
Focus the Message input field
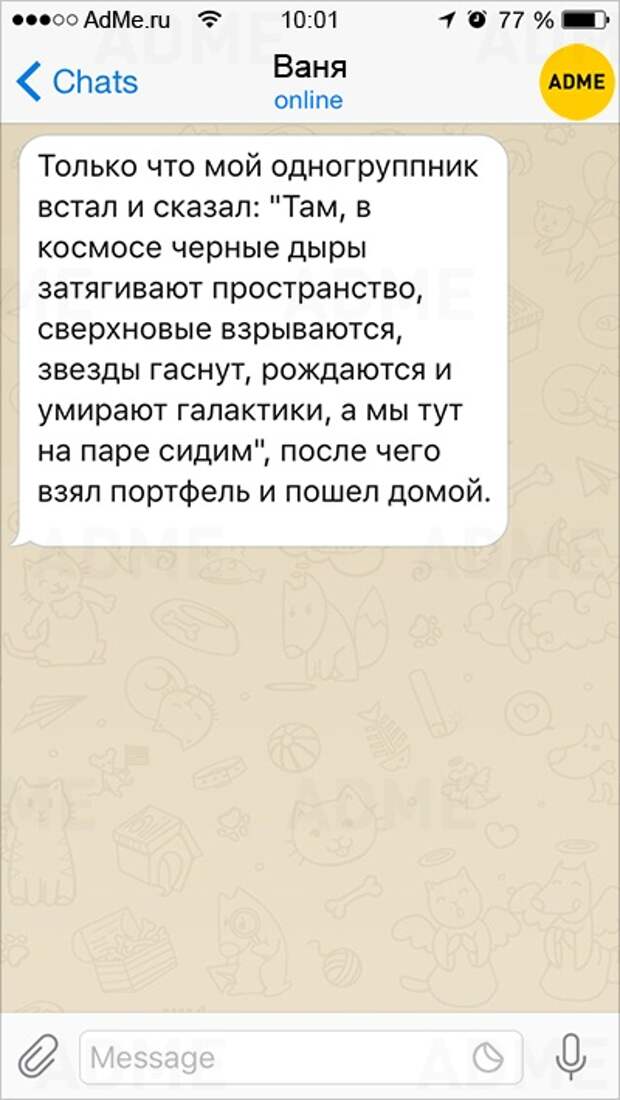(270, 1057)
